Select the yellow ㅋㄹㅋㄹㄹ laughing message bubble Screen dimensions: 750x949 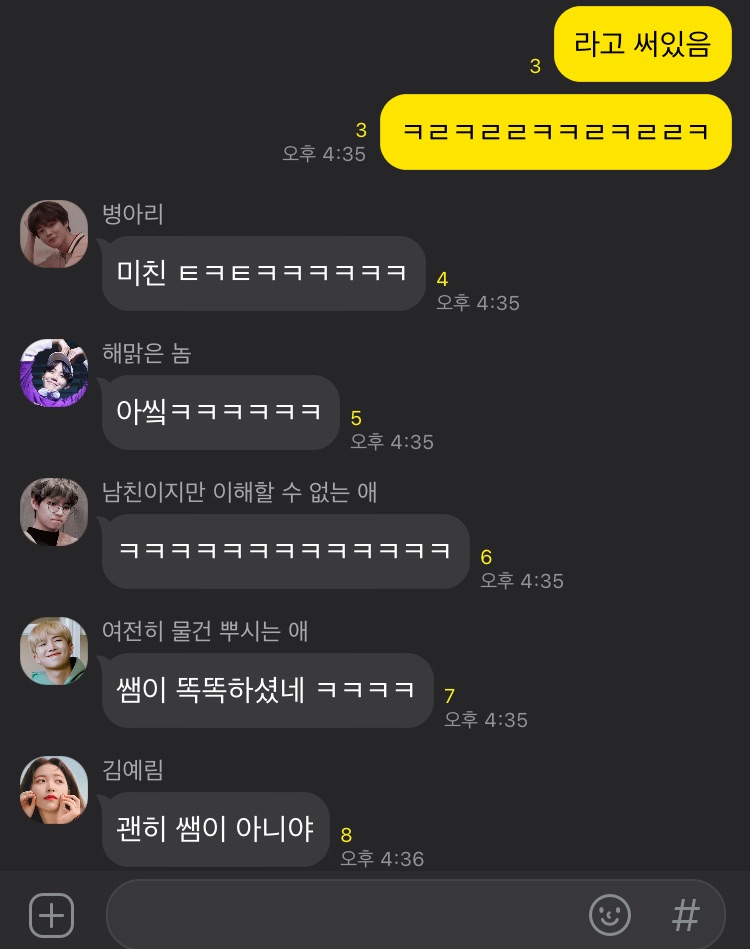click(555, 131)
